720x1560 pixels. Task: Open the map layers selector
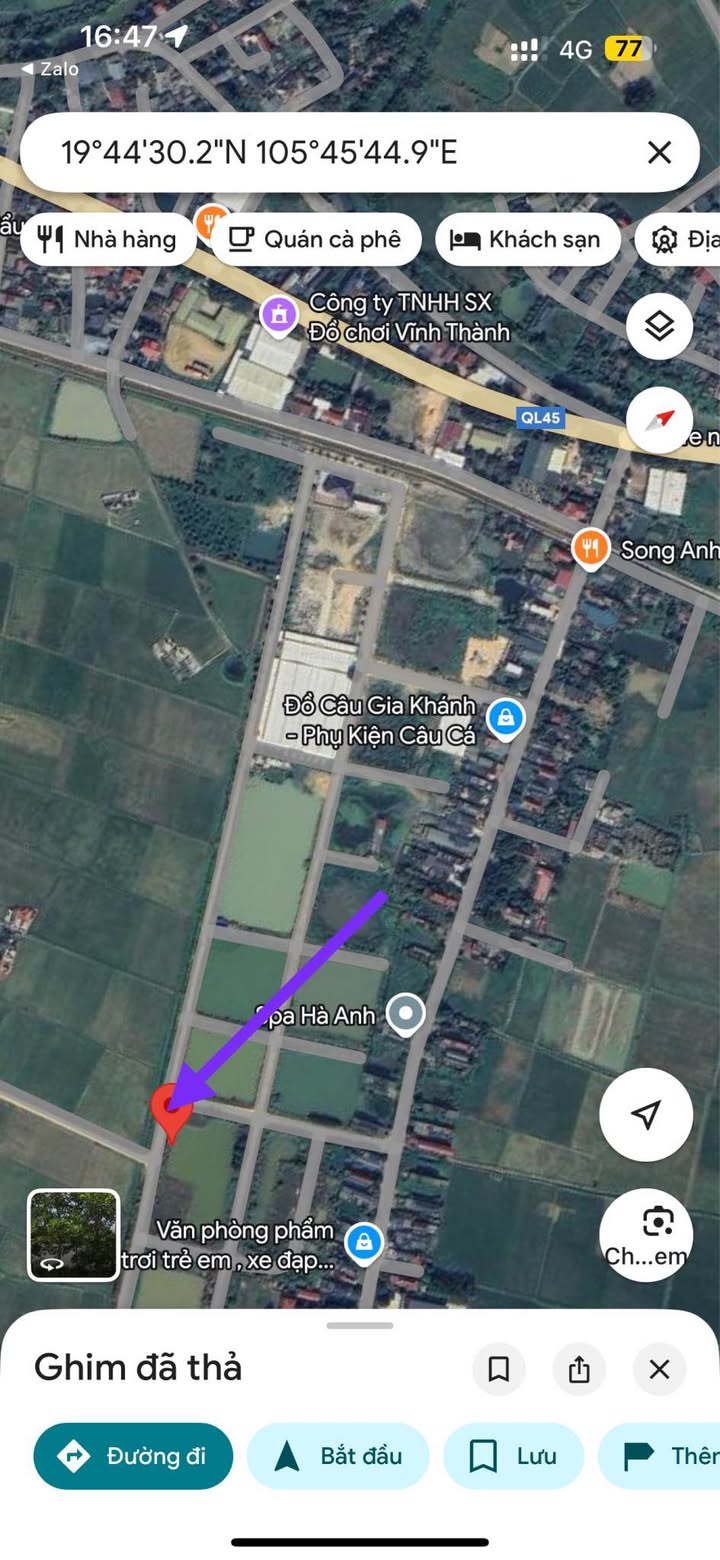point(659,326)
